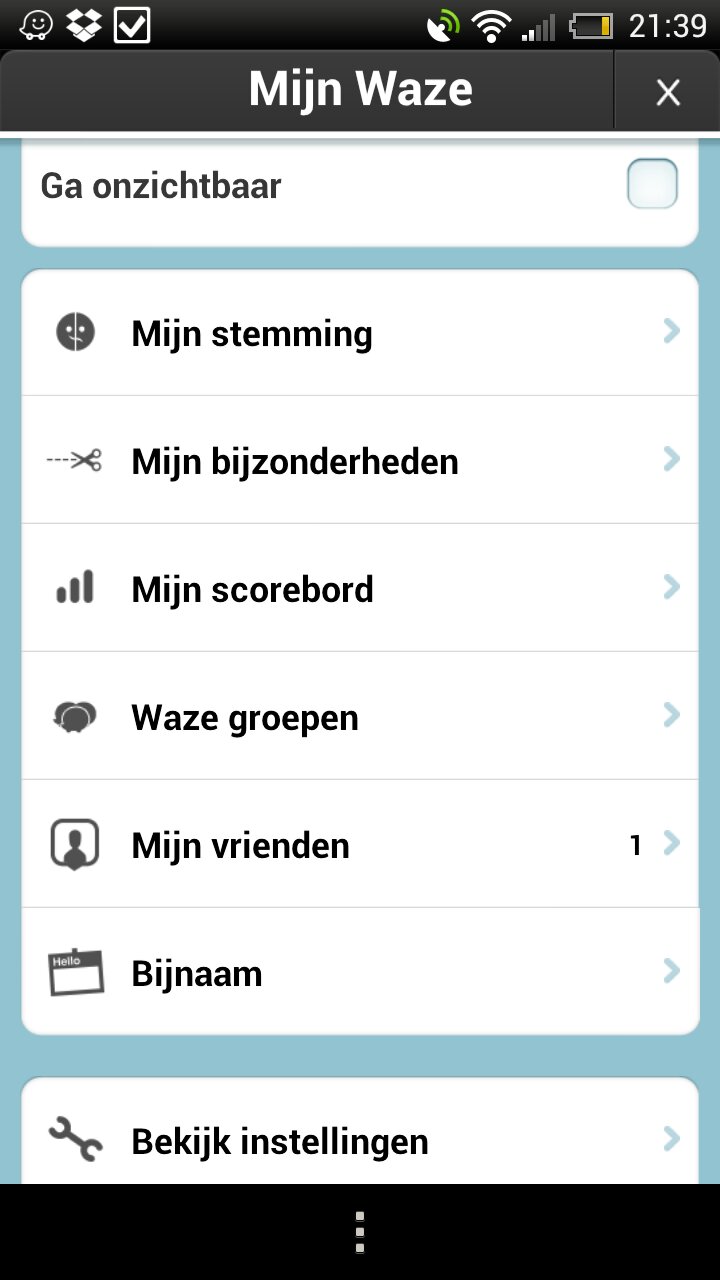Image resolution: width=720 pixels, height=1280 pixels.
Task: View Mijn vrienden showing 1 friend
Action: click(x=360, y=843)
